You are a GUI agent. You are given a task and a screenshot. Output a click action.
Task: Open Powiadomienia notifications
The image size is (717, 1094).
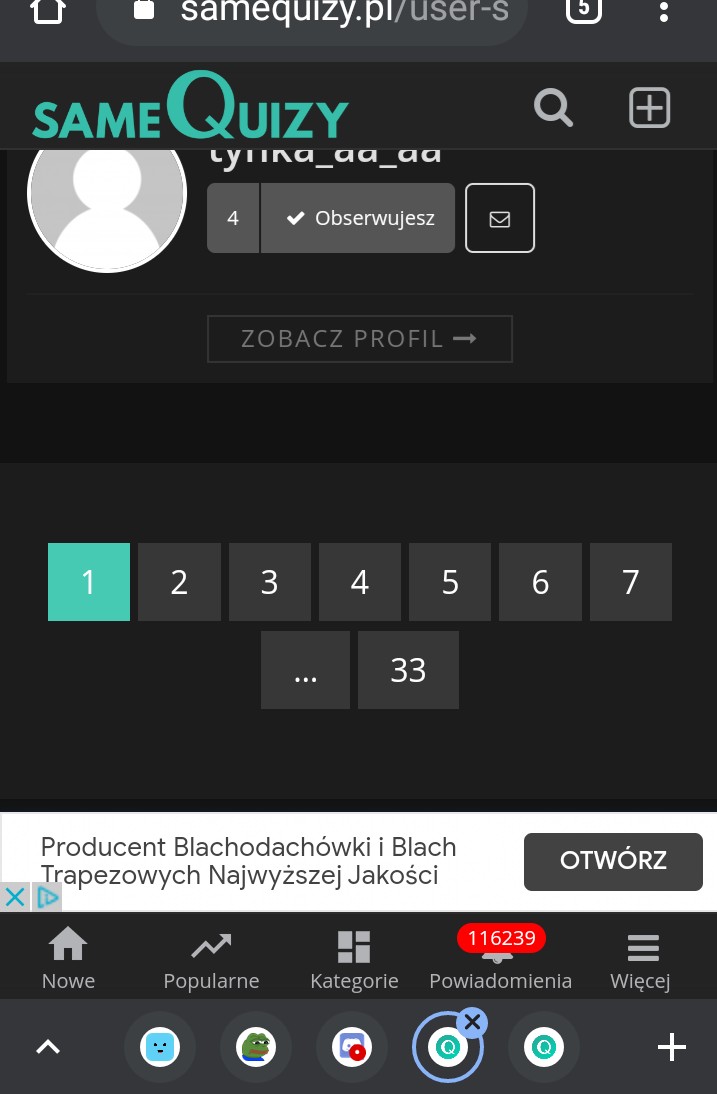tap(500, 958)
